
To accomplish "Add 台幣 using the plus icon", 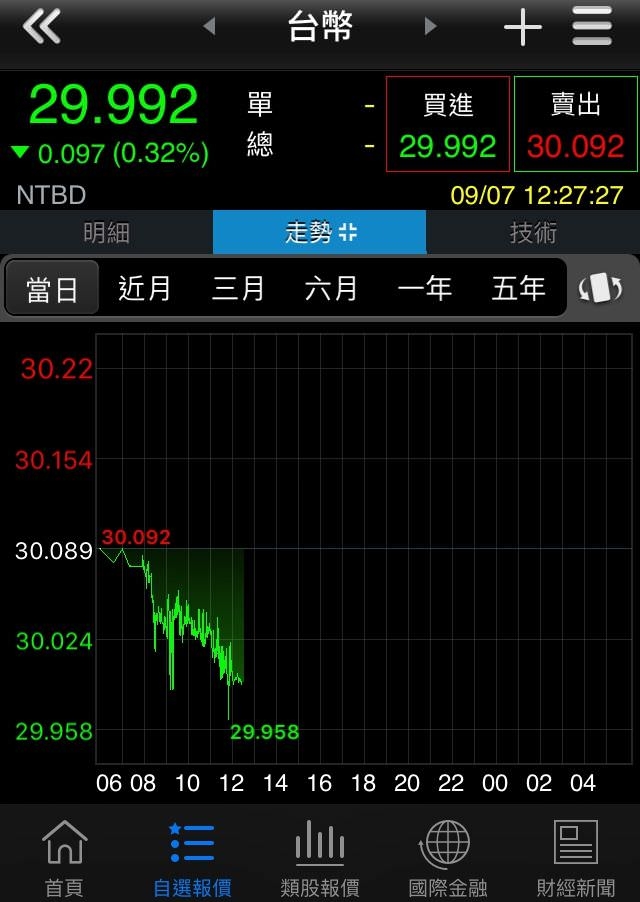I will click(522, 27).
